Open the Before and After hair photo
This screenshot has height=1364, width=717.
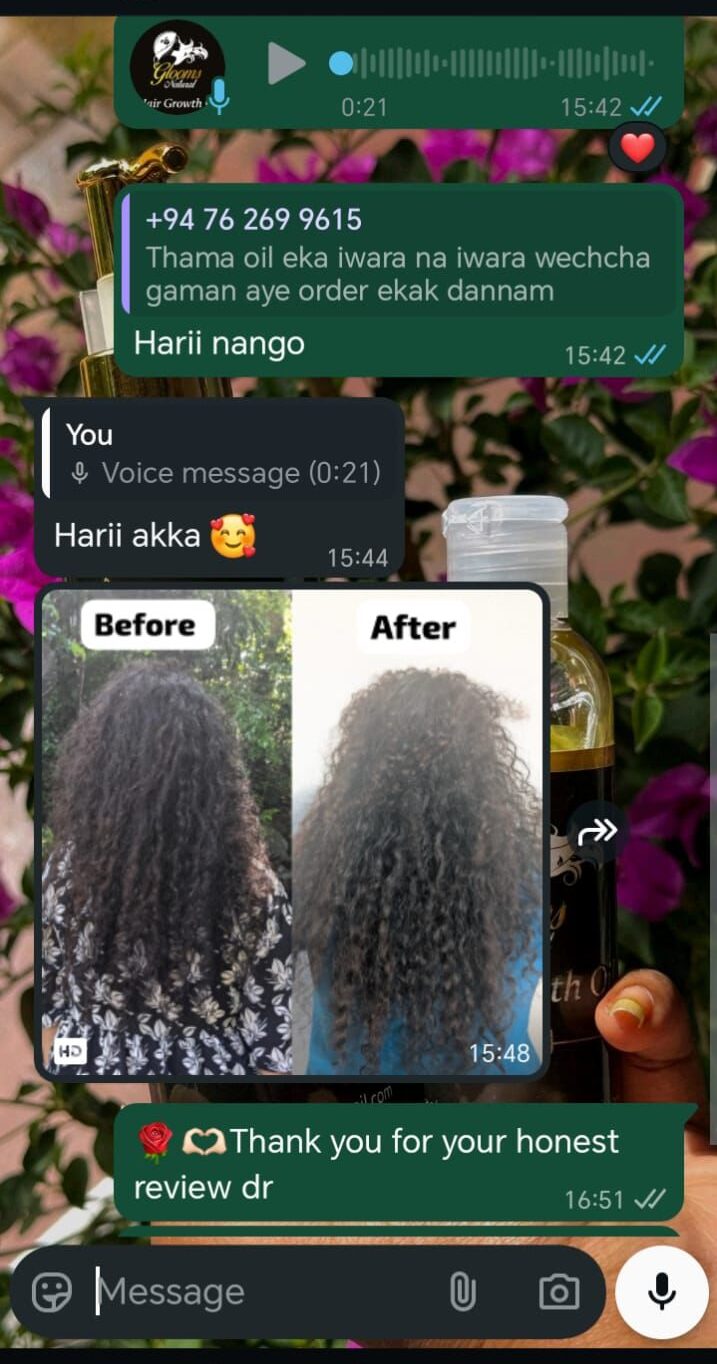coord(292,832)
